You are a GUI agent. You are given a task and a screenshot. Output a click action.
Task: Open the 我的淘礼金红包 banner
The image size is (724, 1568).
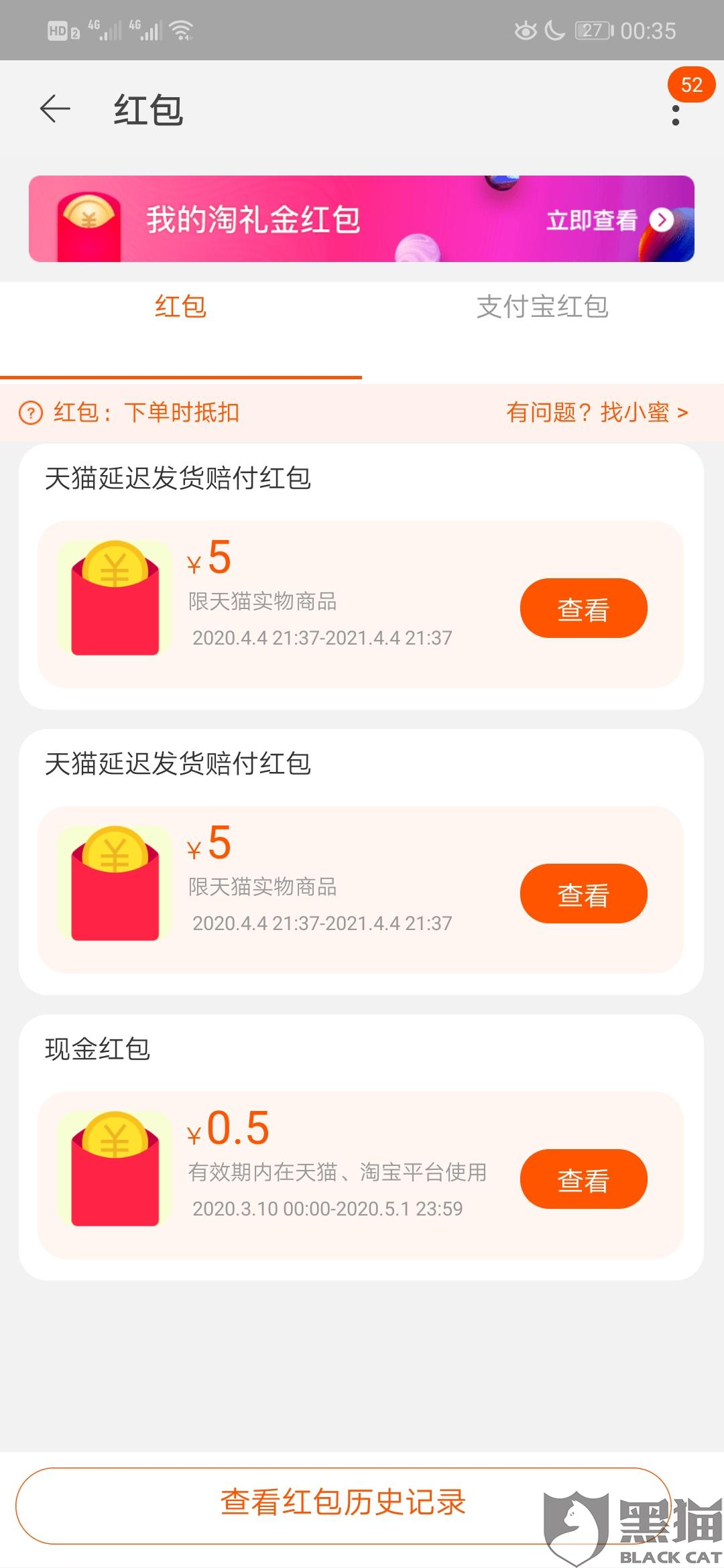[x=361, y=219]
